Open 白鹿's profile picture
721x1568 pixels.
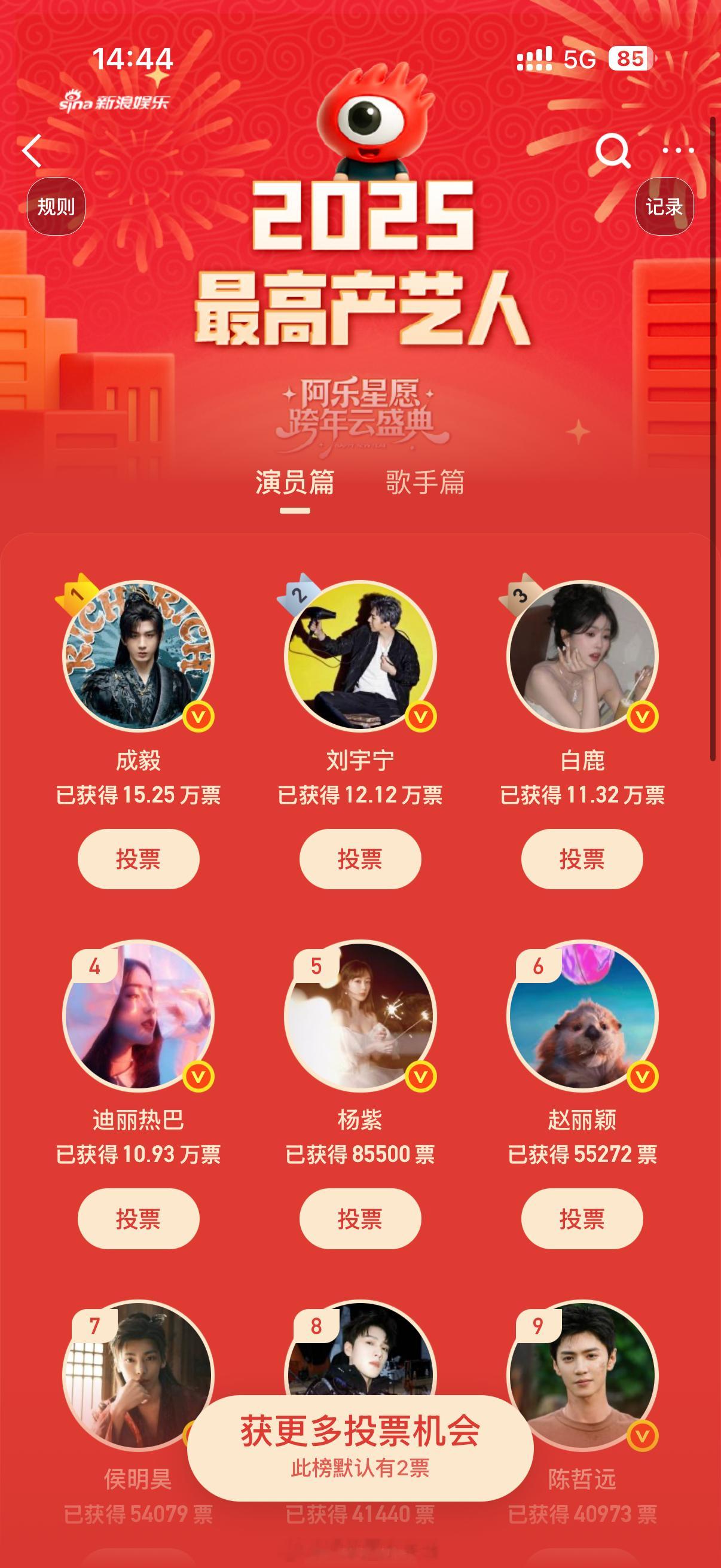click(582, 656)
